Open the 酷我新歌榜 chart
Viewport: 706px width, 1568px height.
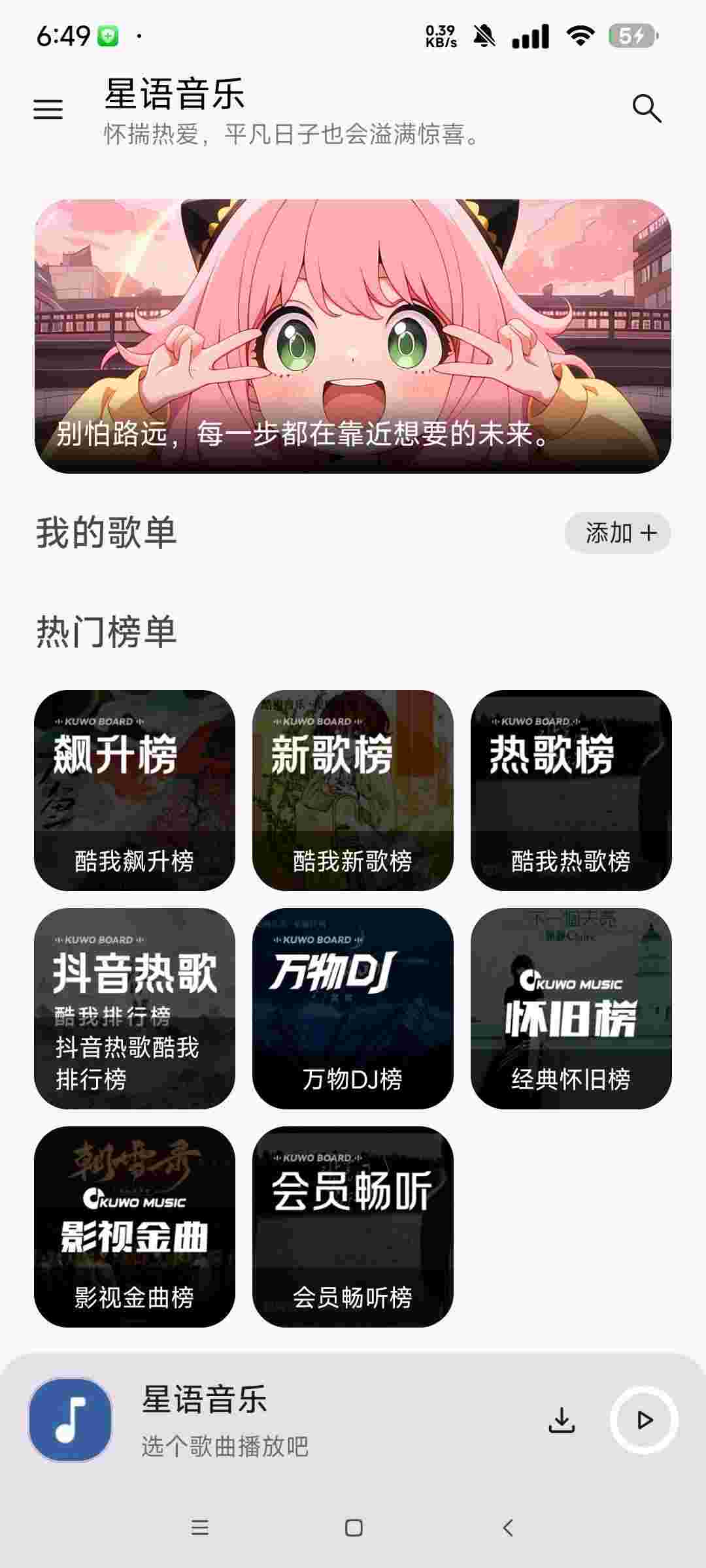[x=353, y=790]
